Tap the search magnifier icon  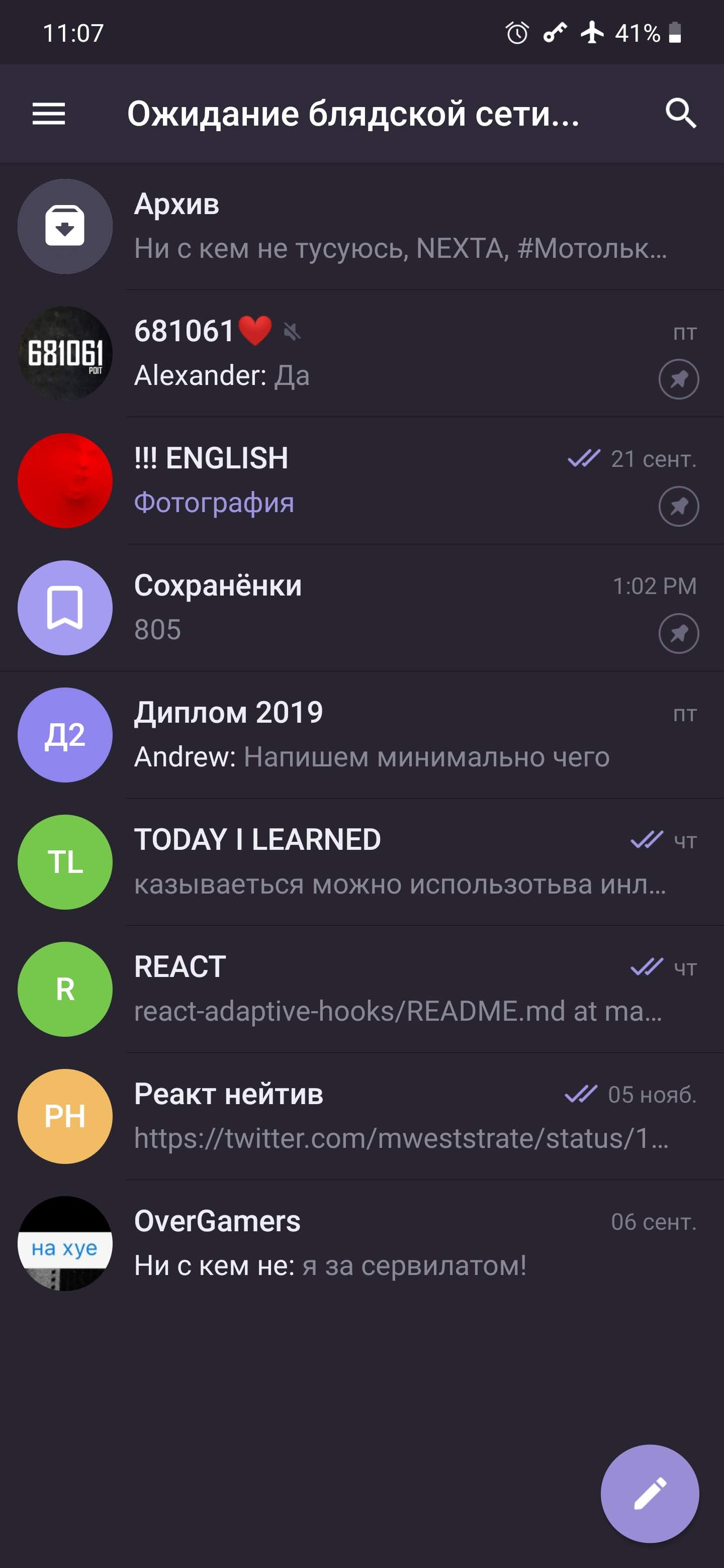680,114
